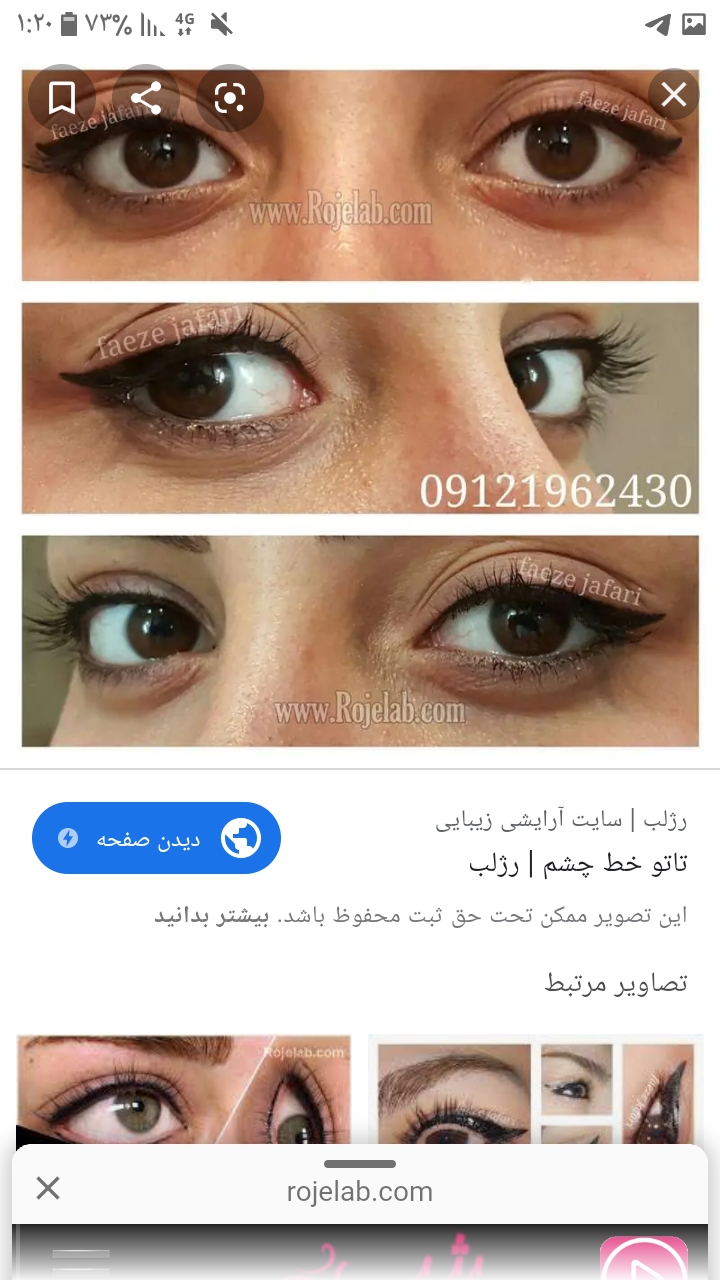The image size is (720, 1280).
Task: Open the related image with the green eye
Action: click(184, 1088)
